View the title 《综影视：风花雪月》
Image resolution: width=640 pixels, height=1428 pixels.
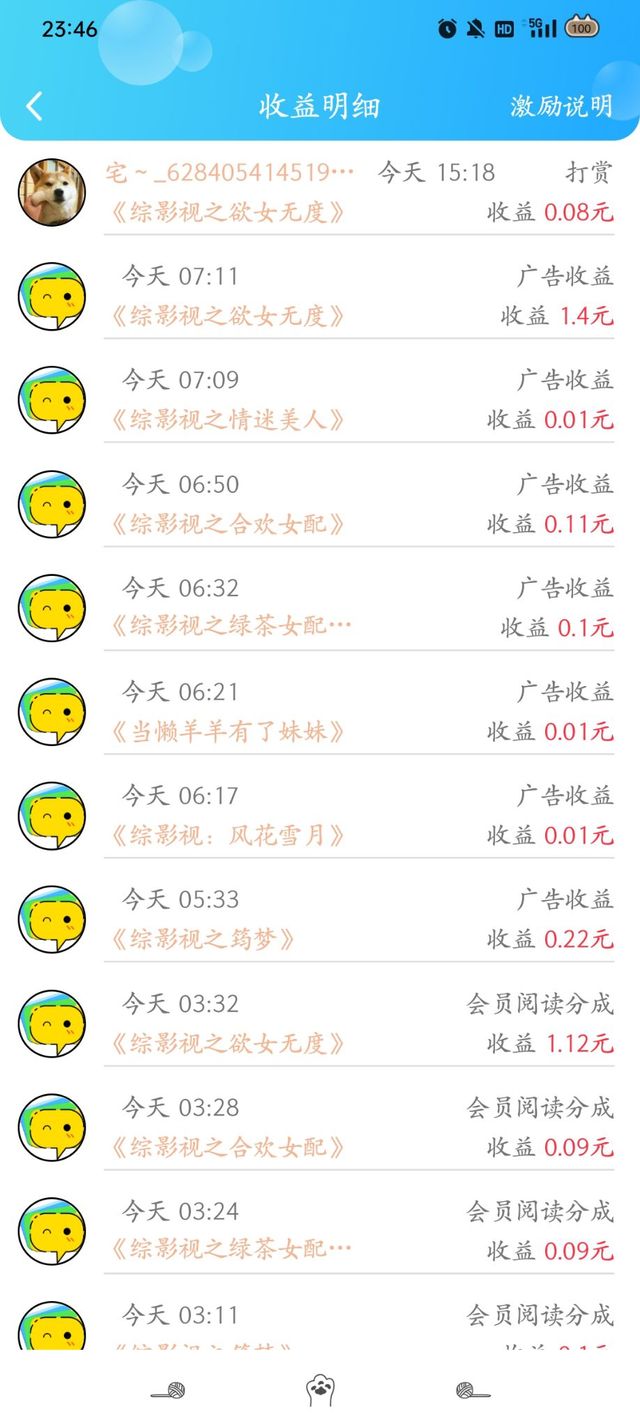(x=228, y=836)
